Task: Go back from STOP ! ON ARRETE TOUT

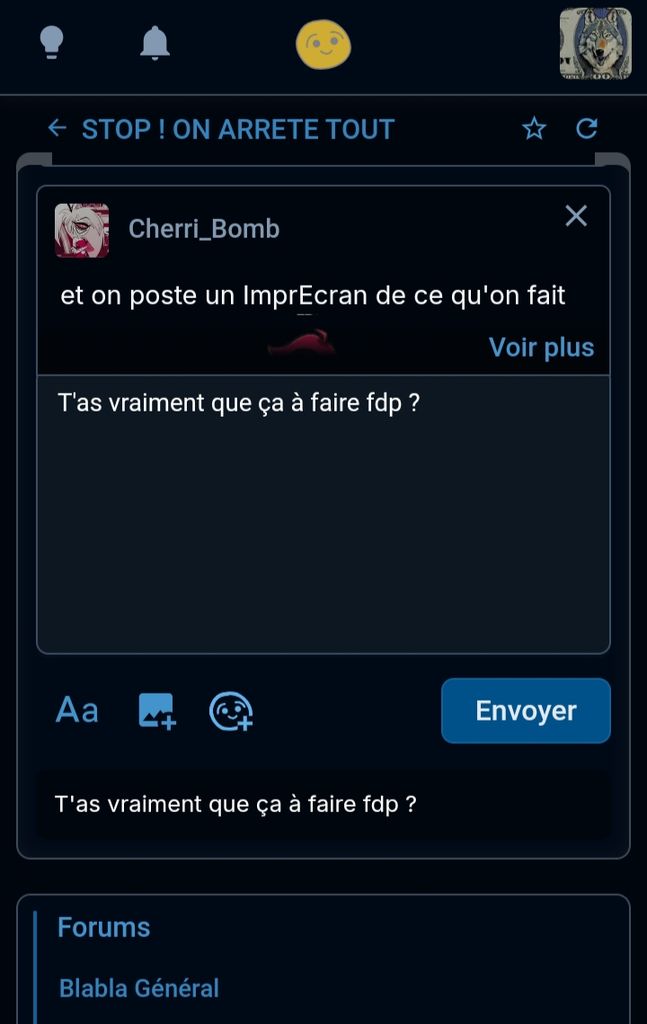Action: pyautogui.click(x=57, y=128)
